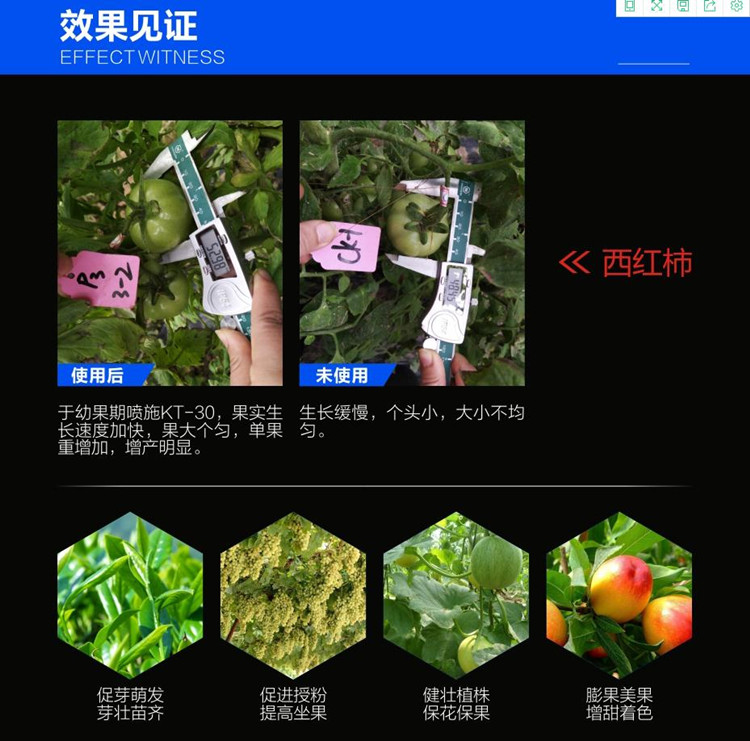Save the page using the disk icon

click(x=683, y=6)
